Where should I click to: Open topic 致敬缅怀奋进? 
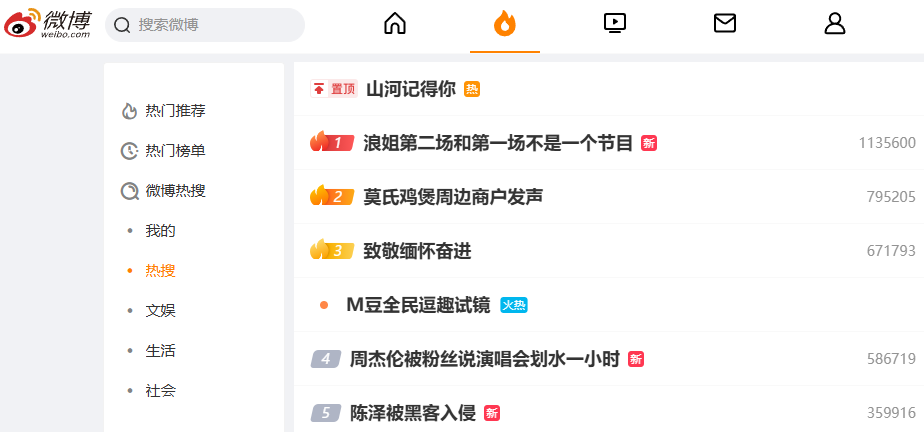coord(417,251)
